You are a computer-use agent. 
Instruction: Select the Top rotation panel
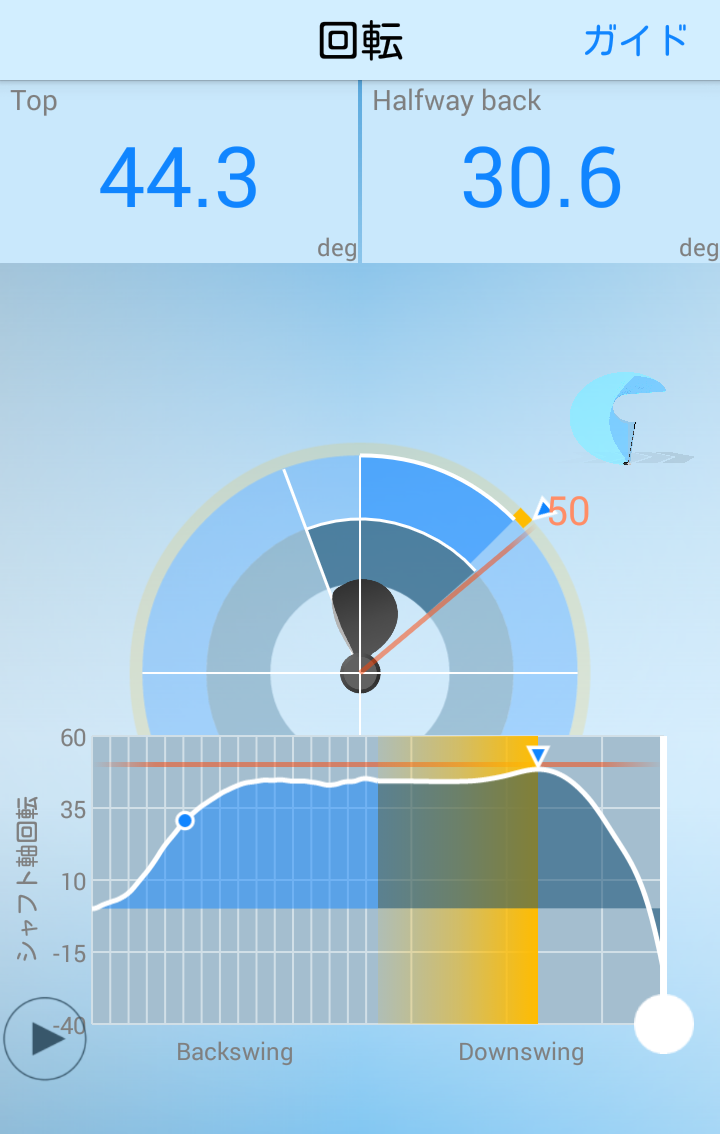click(179, 173)
